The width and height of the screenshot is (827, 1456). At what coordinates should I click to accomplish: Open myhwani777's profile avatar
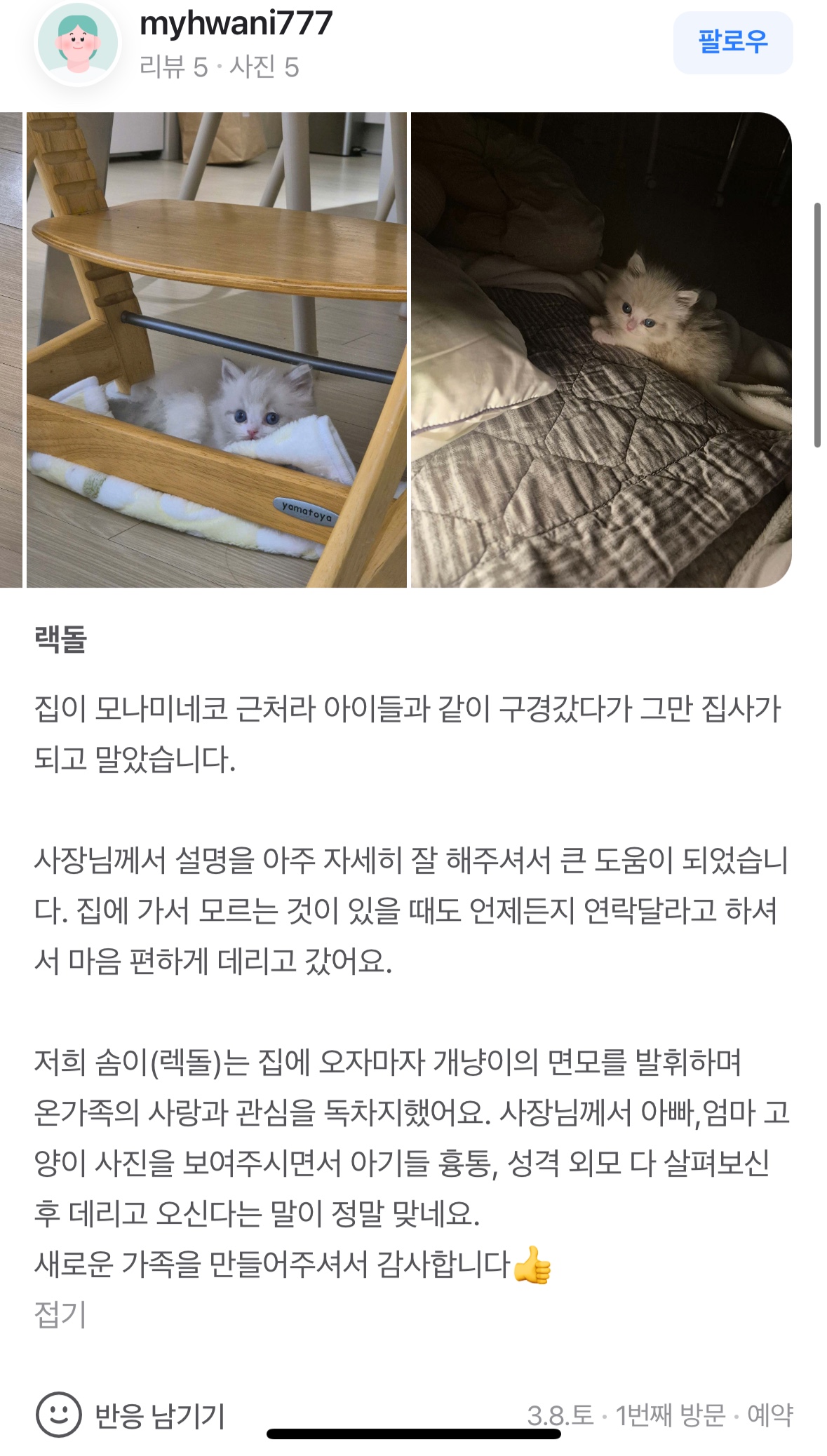(x=78, y=43)
